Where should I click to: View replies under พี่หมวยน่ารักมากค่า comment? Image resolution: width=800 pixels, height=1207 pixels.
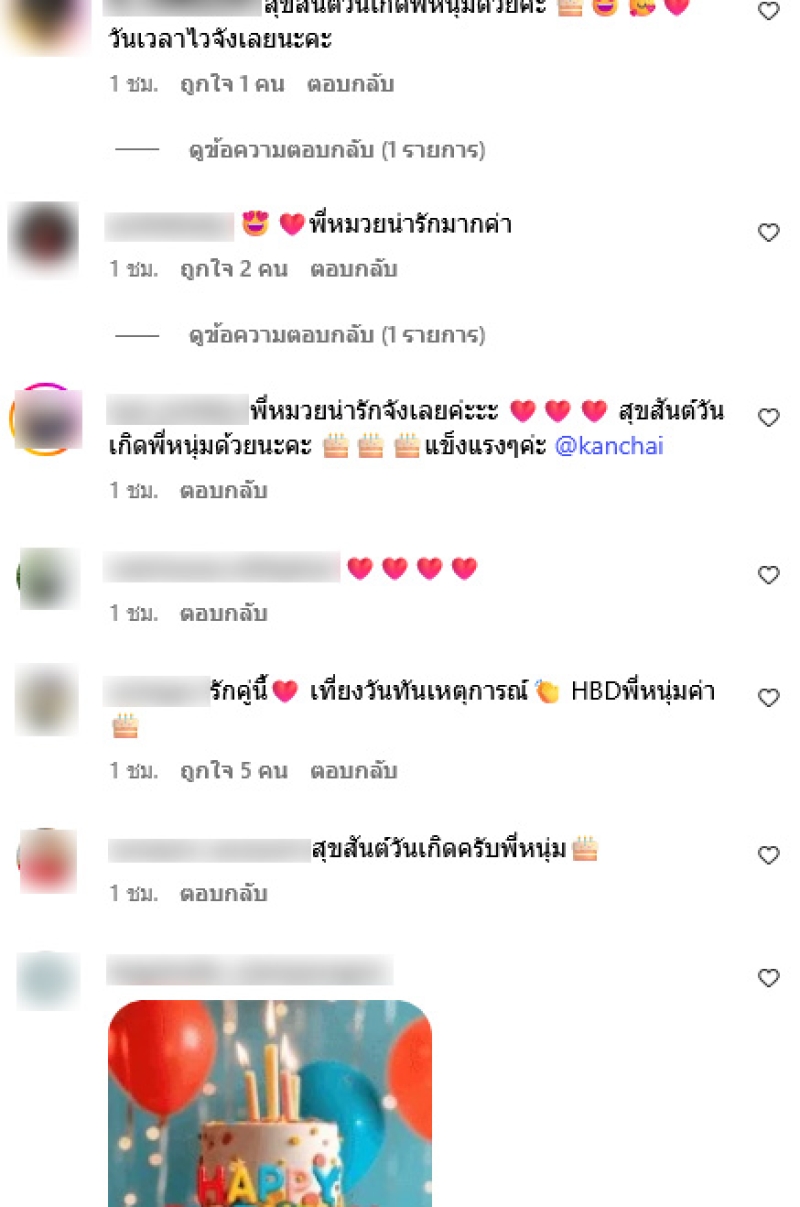coord(336,335)
